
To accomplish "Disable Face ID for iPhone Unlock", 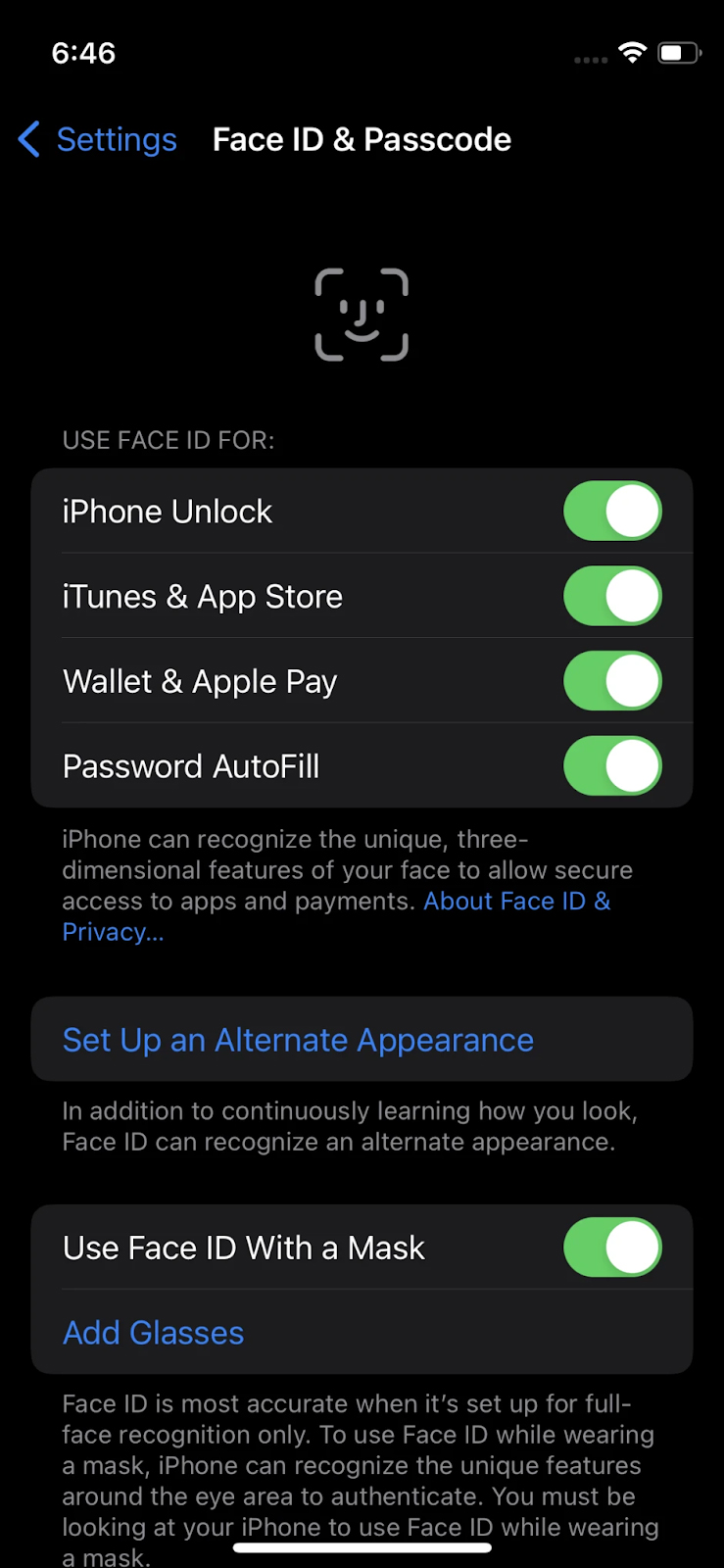I will pyautogui.click(x=612, y=511).
